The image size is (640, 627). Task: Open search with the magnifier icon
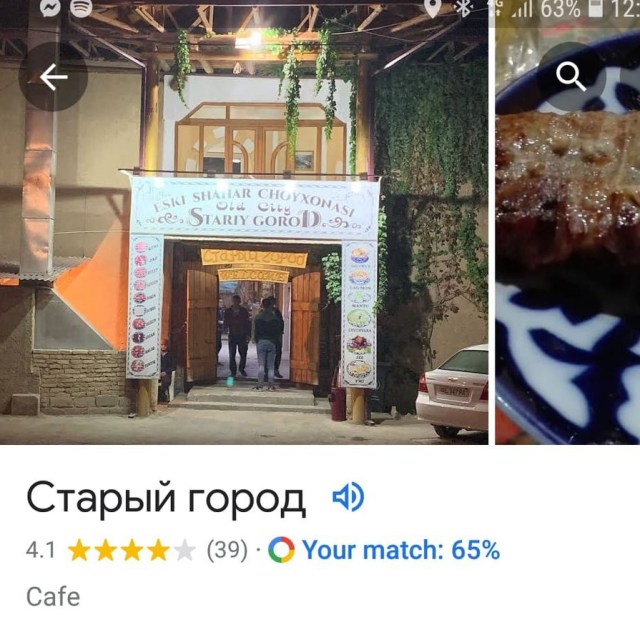pyautogui.click(x=571, y=76)
